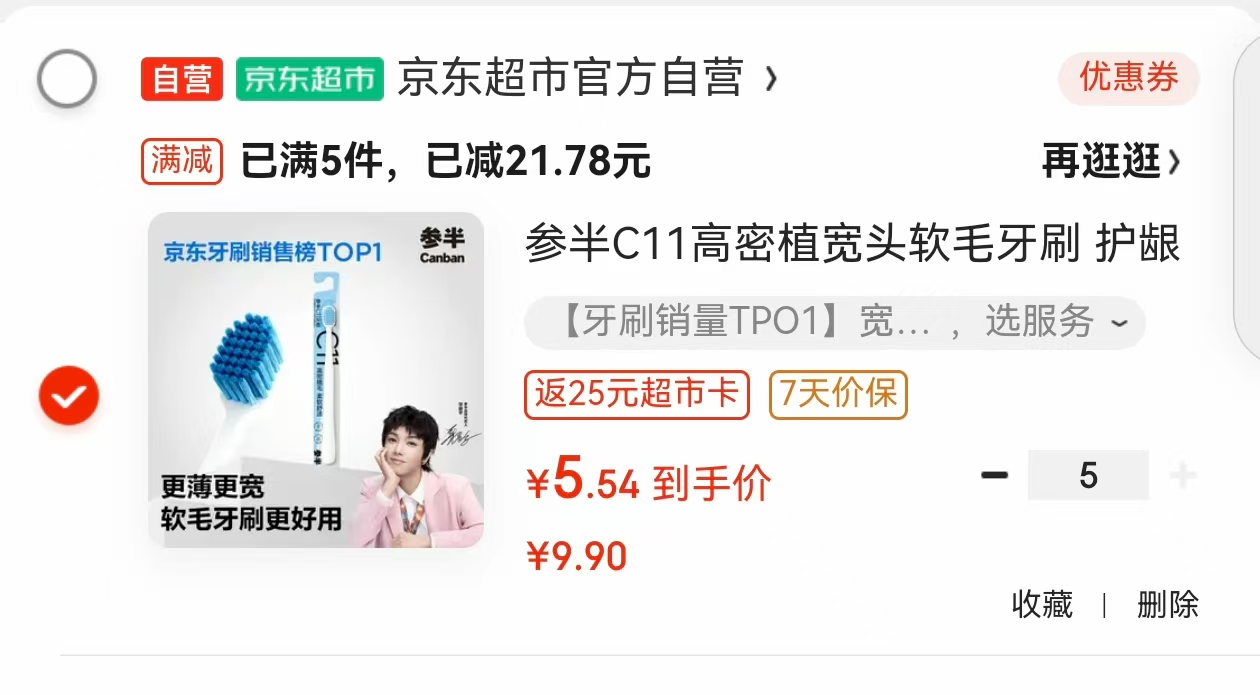Decrease toothbrush quantity with the minus button
The image size is (1260, 695).
click(994, 475)
